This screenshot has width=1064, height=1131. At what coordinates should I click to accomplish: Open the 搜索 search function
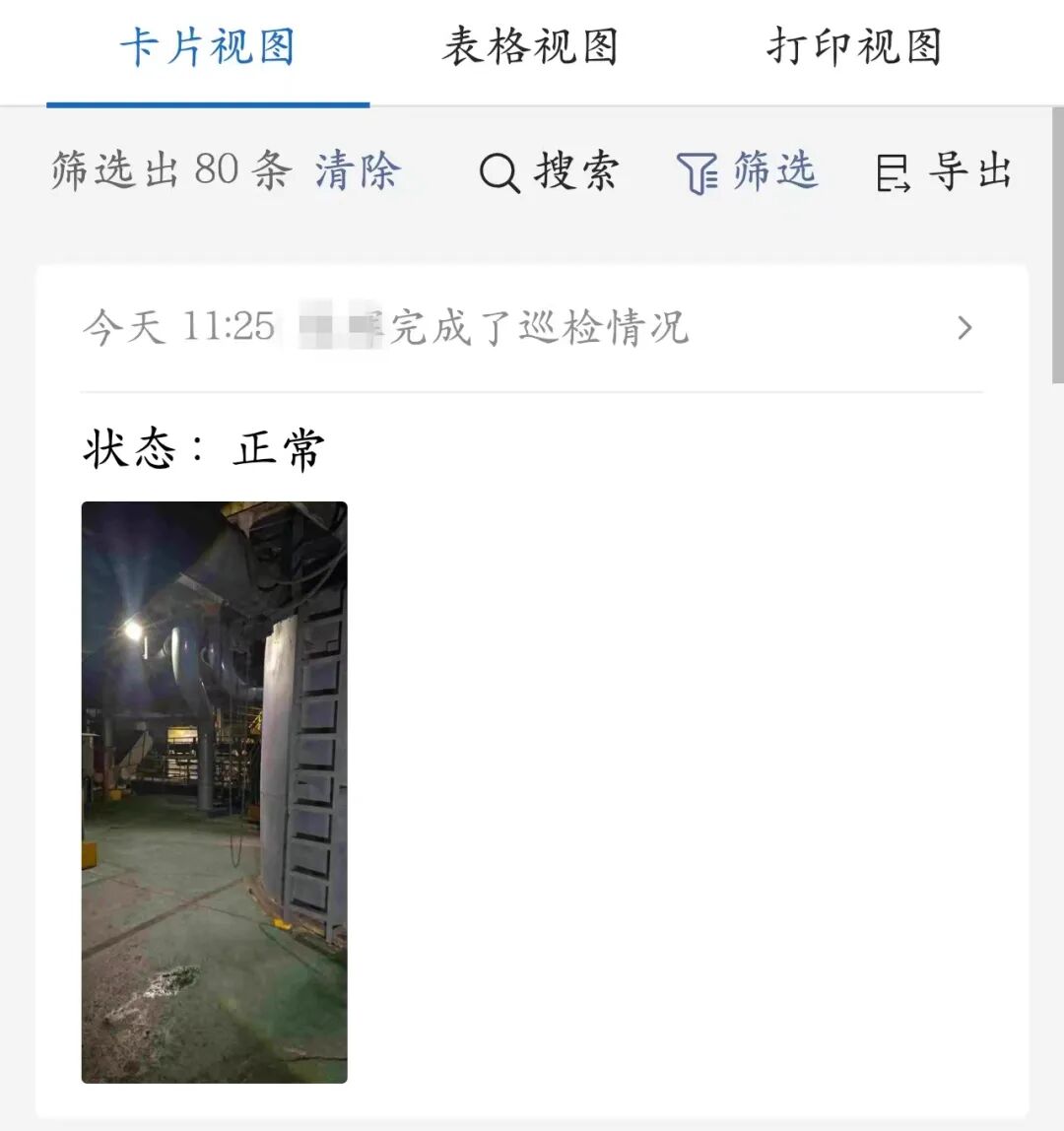click(x=576, y=171)
